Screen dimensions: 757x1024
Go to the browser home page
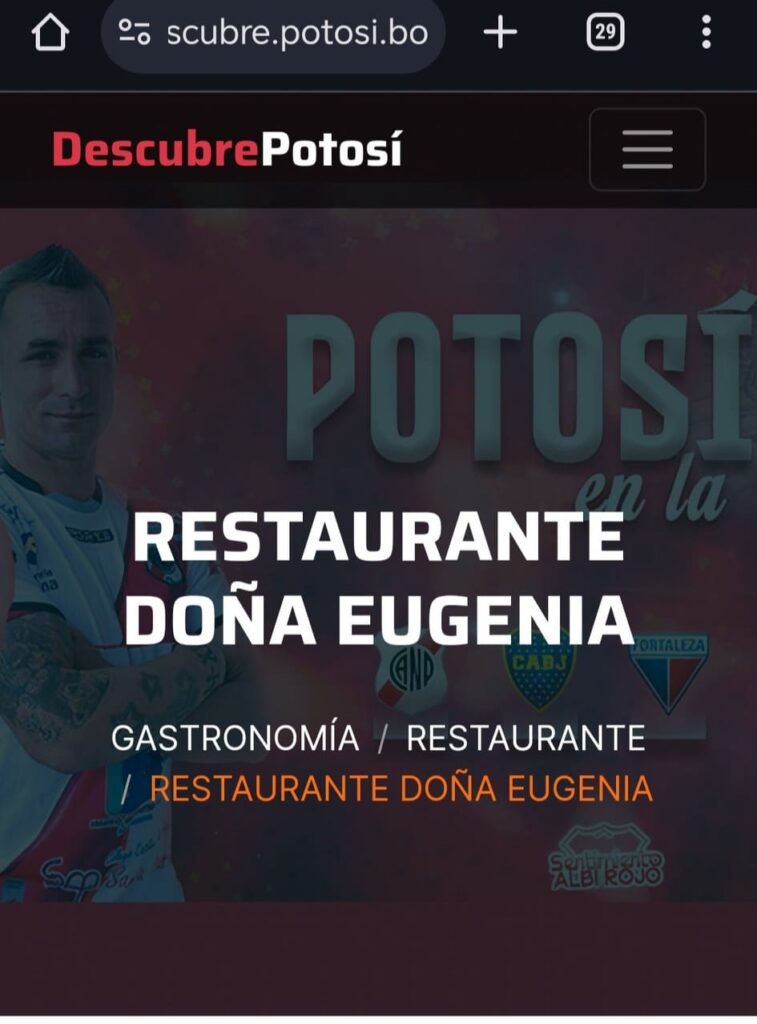coord(50,34)
